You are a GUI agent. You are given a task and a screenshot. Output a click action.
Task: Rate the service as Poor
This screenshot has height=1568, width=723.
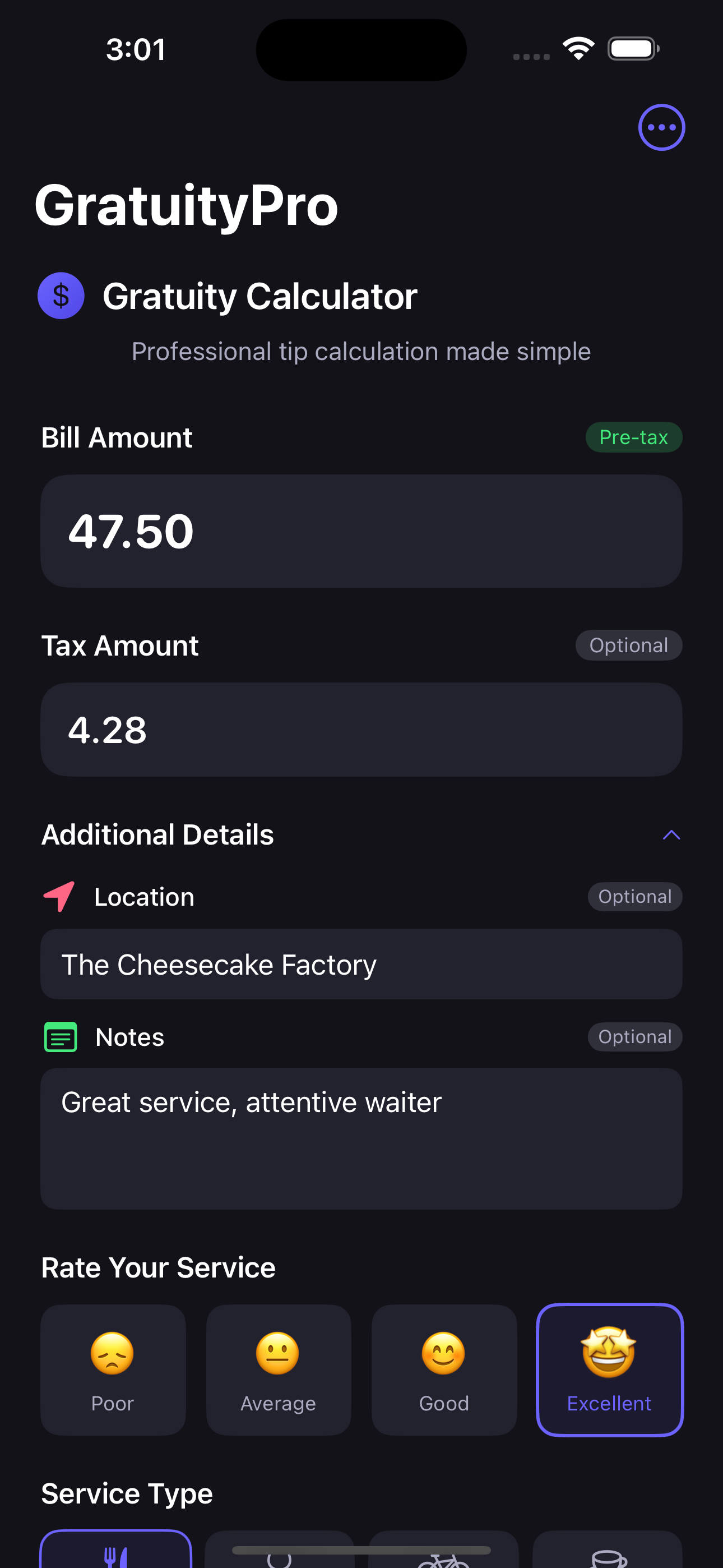113,1369
